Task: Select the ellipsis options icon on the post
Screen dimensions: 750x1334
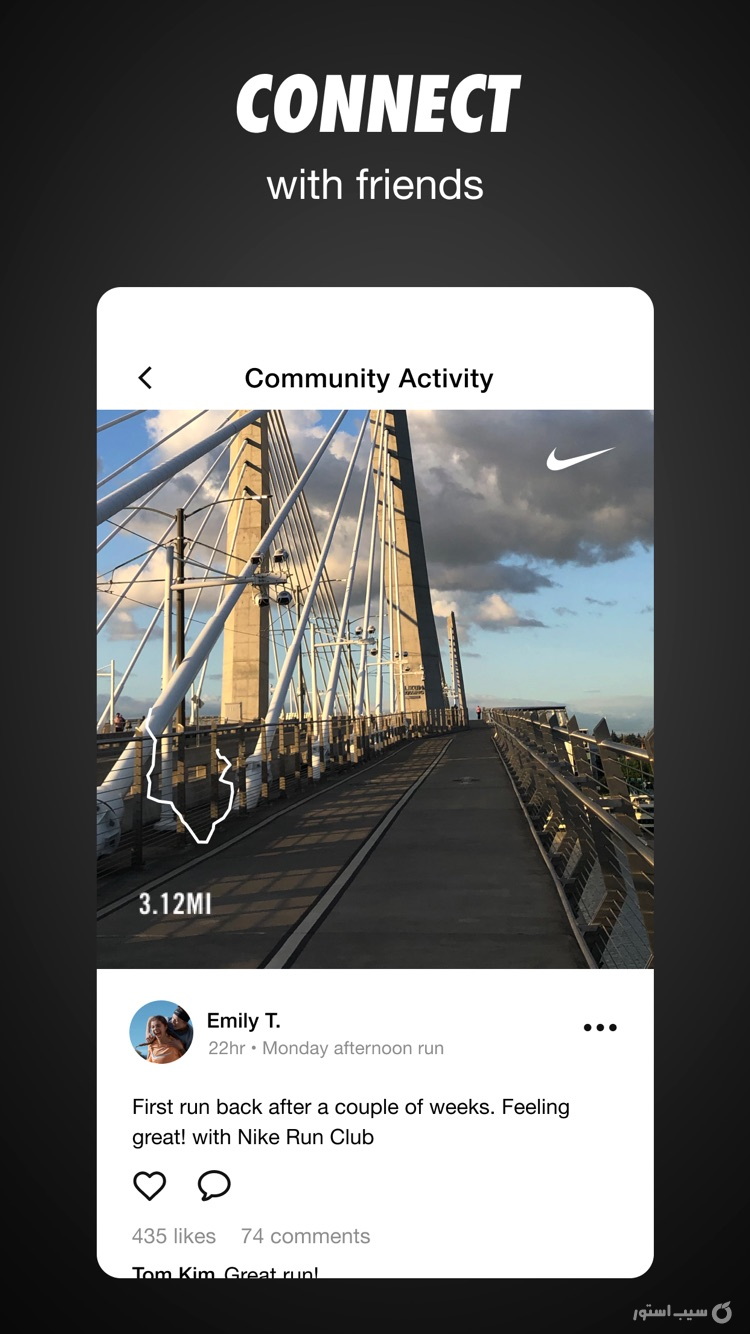Action: pos(599,1027)
